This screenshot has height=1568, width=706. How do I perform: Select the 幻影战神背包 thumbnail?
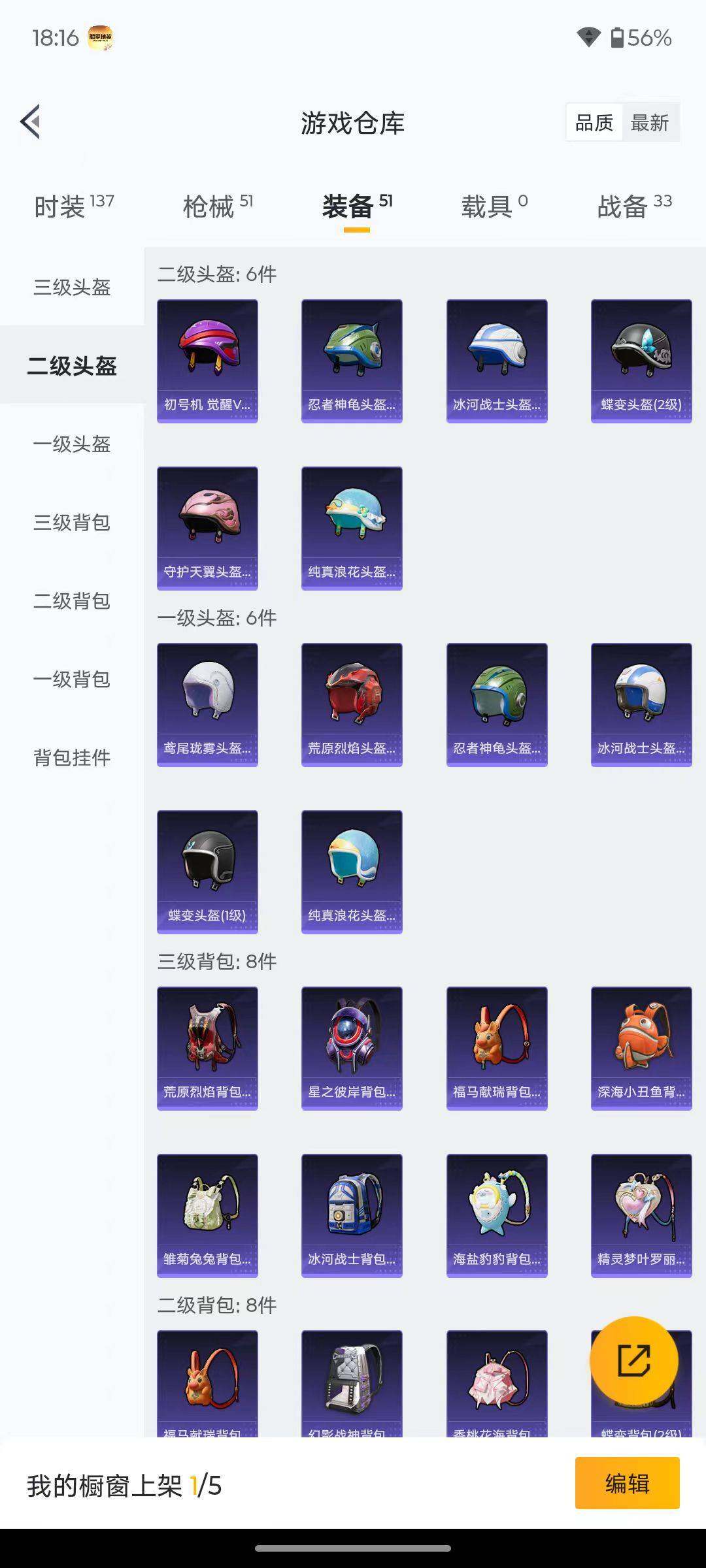(351, 1385)
